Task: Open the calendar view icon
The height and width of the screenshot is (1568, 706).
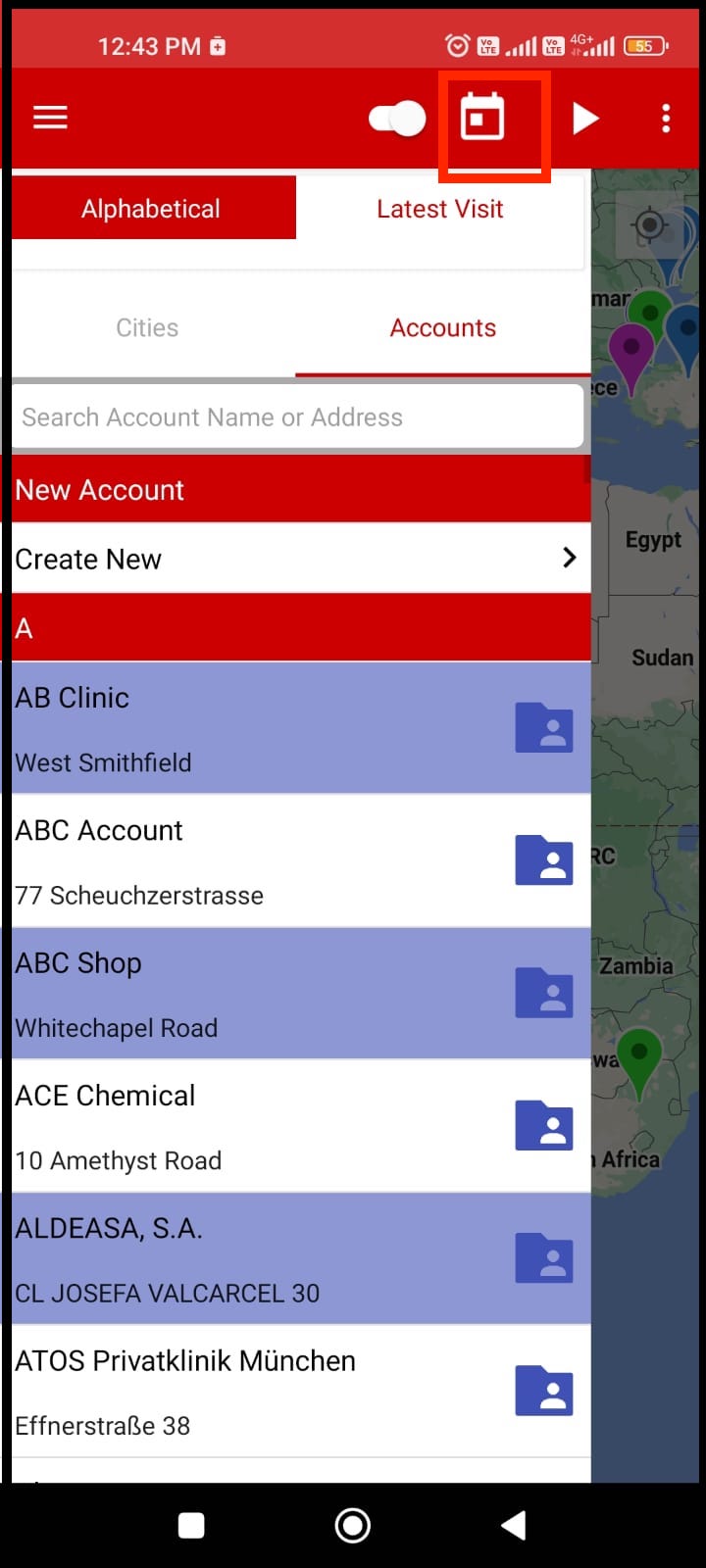Action: (494, 118)
